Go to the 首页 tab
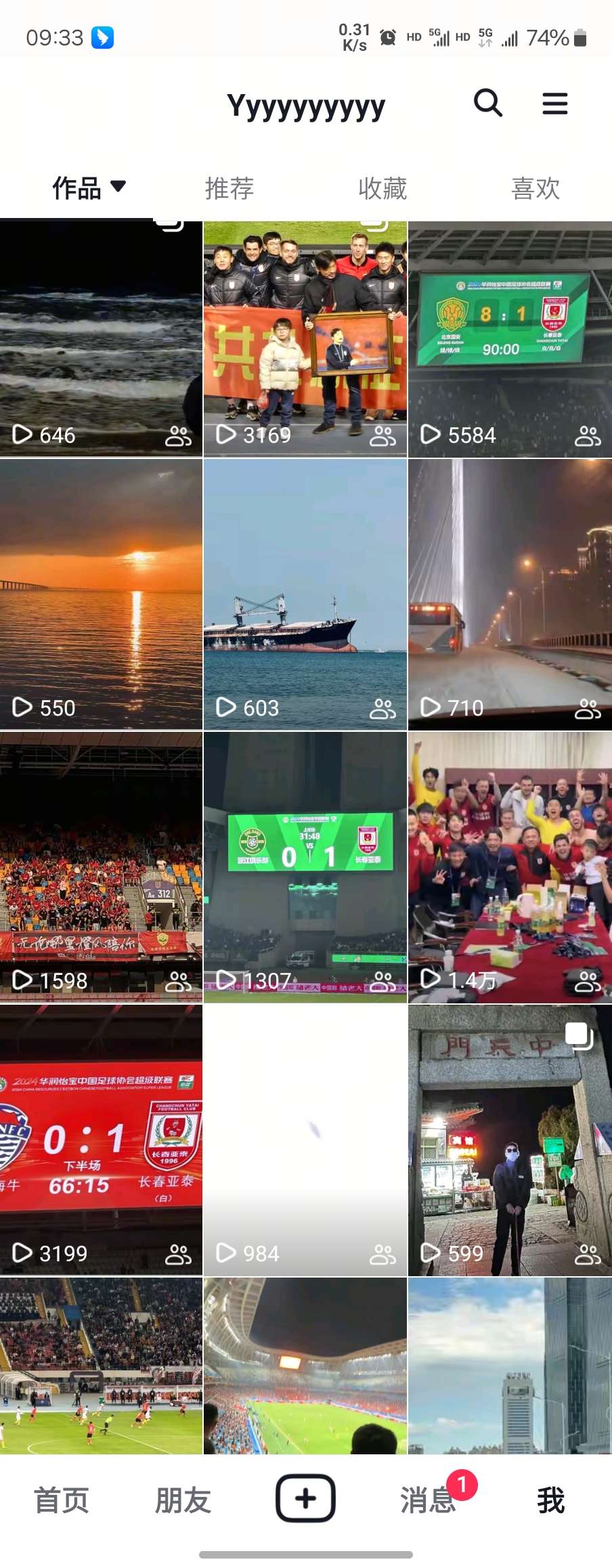 pyautogui.click(x=62, y=1500)
